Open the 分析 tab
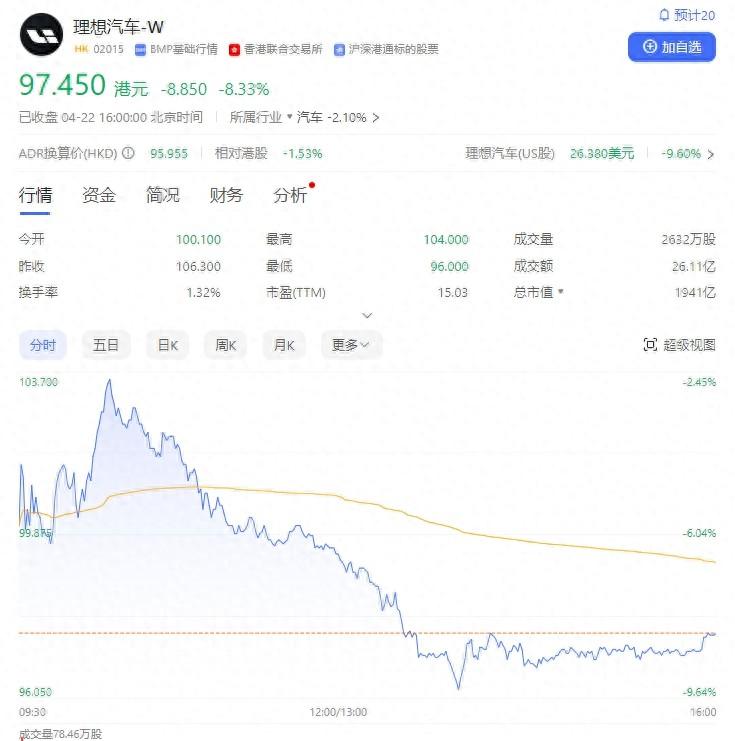Viewport: 735px width, 741px height. [x=290, y=195]
